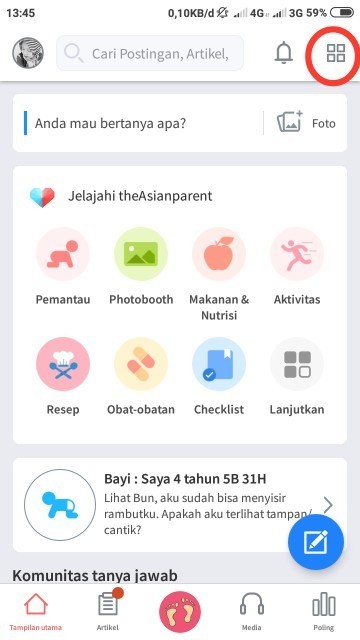Tap the center baby feet button
360x640 pixels.
pos(180,612)
